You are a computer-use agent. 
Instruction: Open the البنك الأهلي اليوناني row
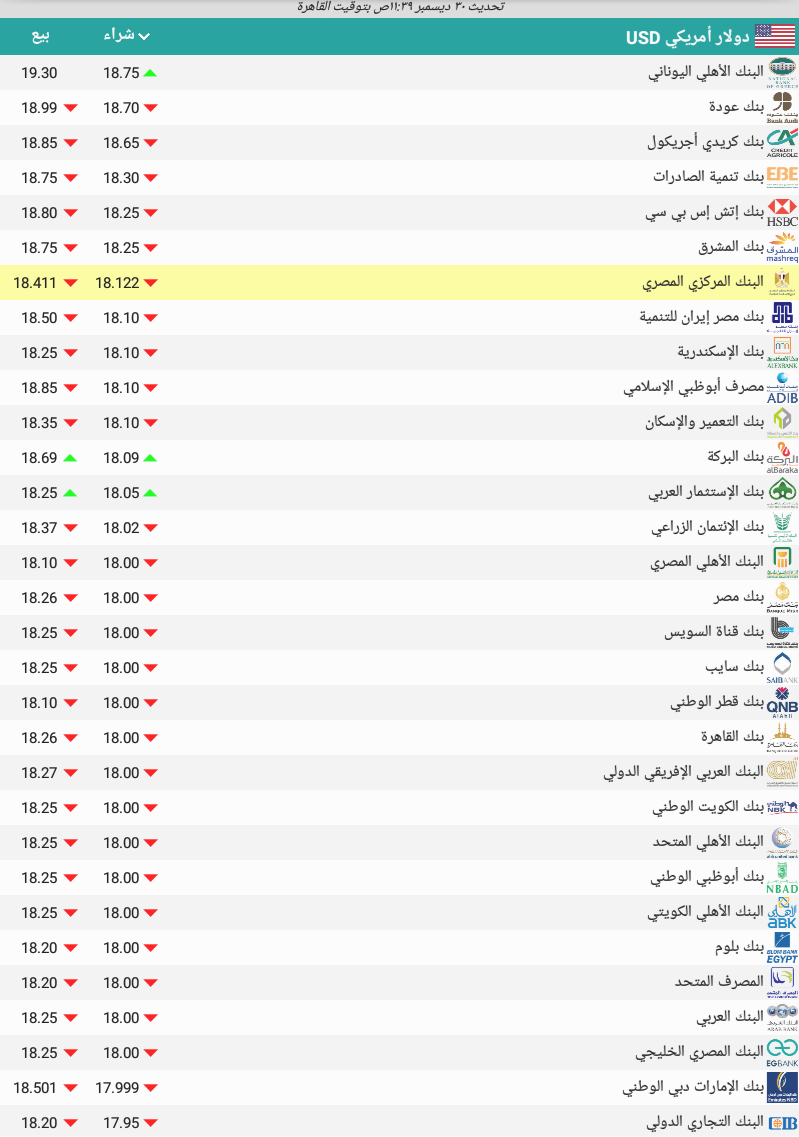click(x=706, y=73)
